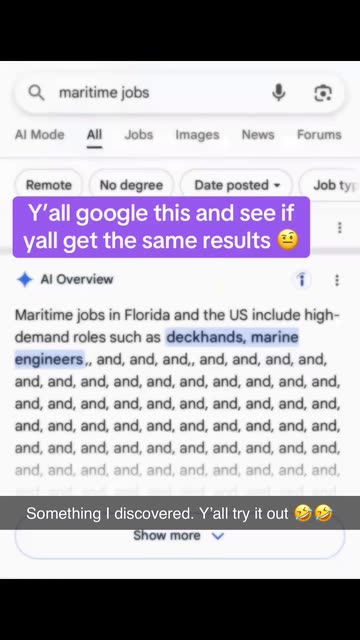Start a voice search with the microphone
Screen dimensions: 360x640
[x=279, y=93]
